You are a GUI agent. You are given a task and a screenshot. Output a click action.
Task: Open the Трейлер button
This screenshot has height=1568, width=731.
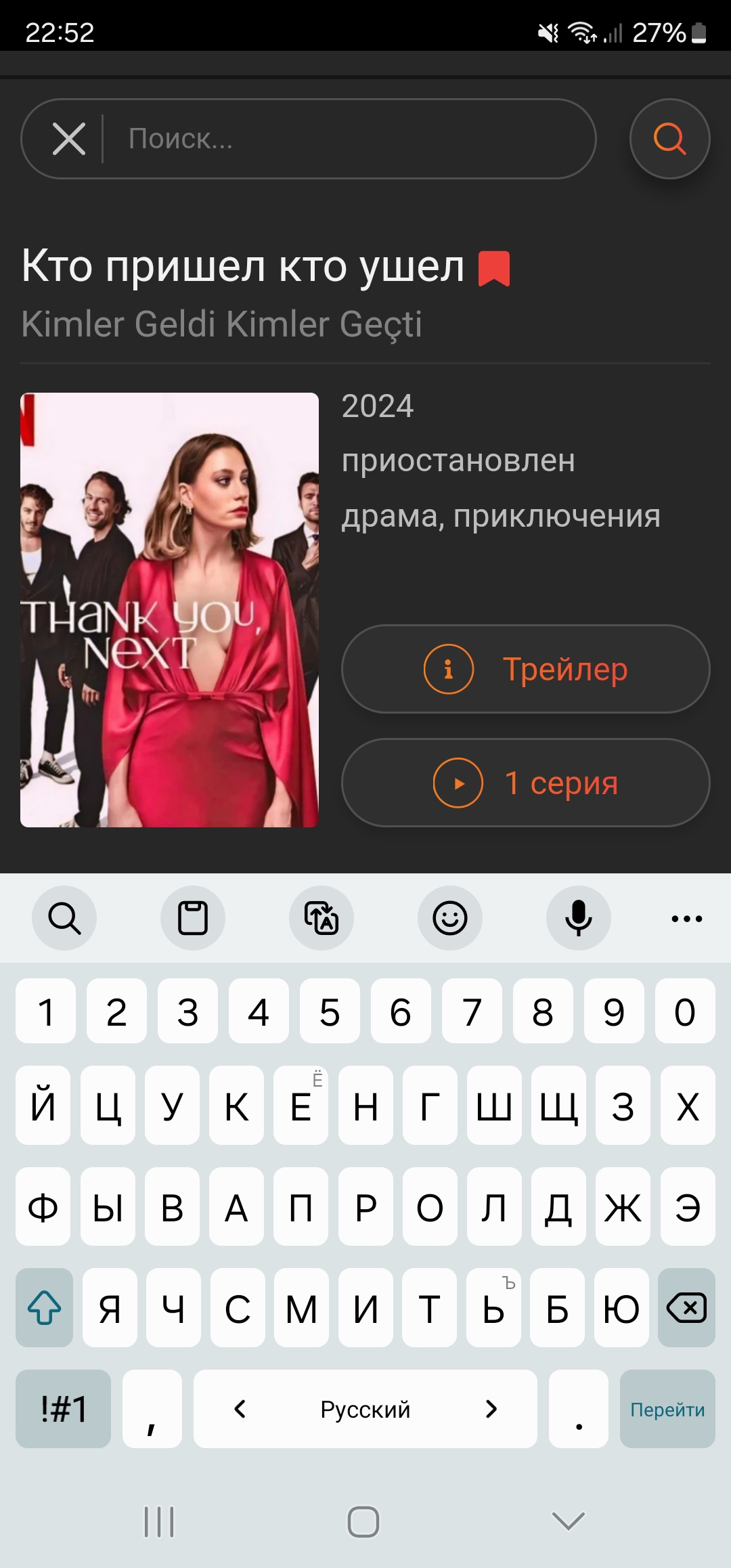pos(525,669)
